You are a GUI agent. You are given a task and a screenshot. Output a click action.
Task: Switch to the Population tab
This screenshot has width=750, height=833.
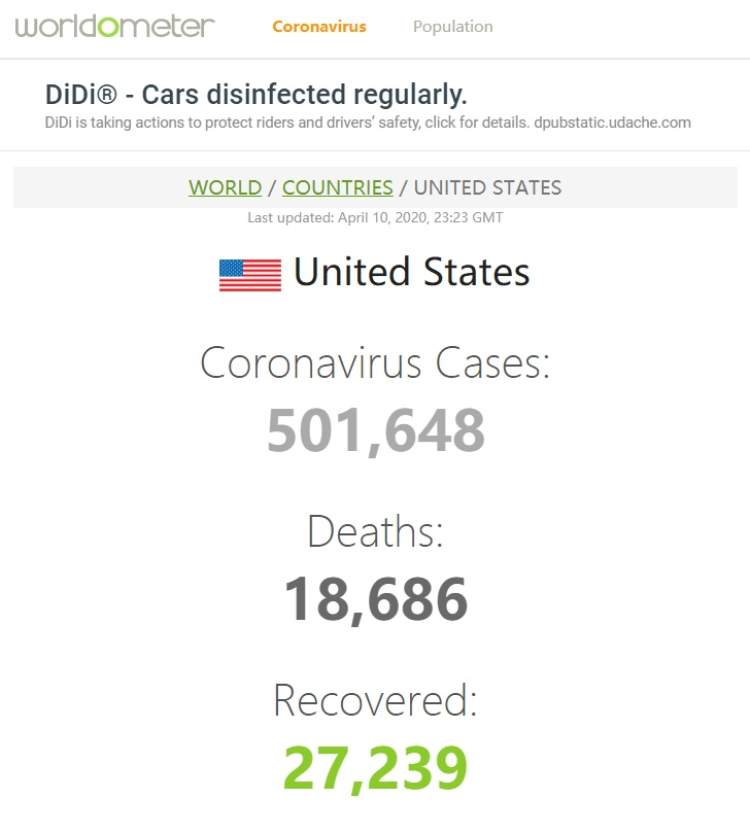pos(452,27)
